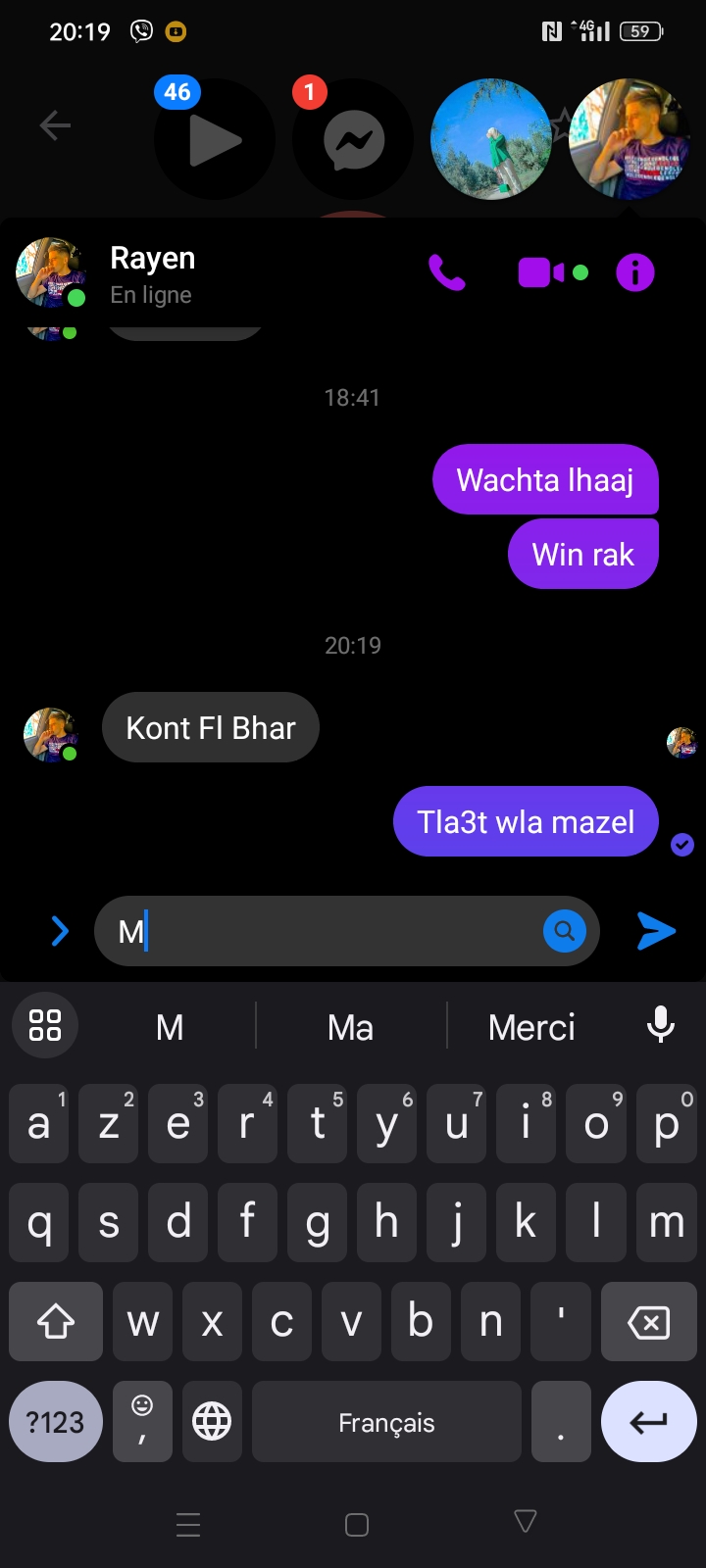Go back using the top arrow

(x=55, y=125)
